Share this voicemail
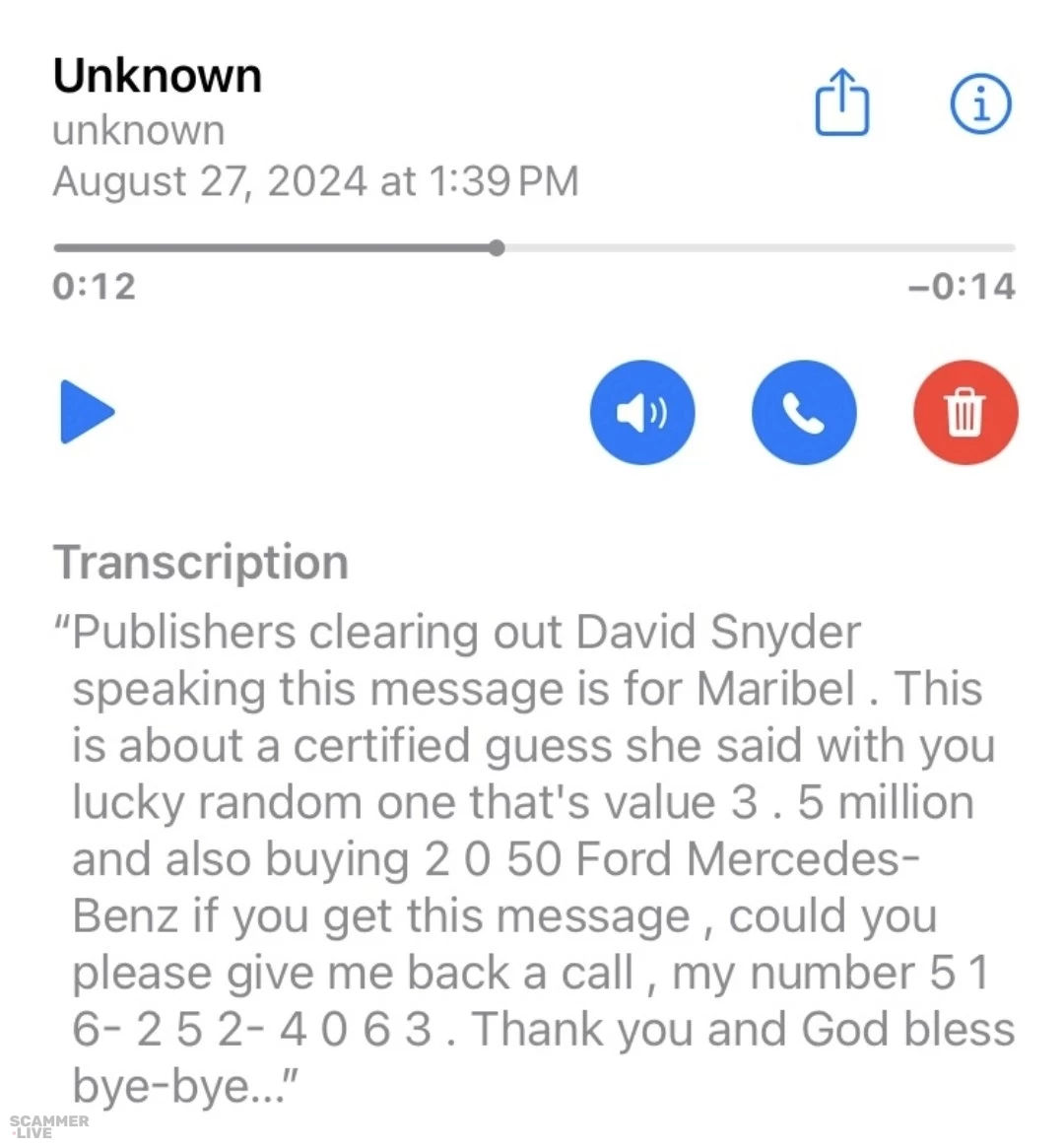 coord(842,102)
